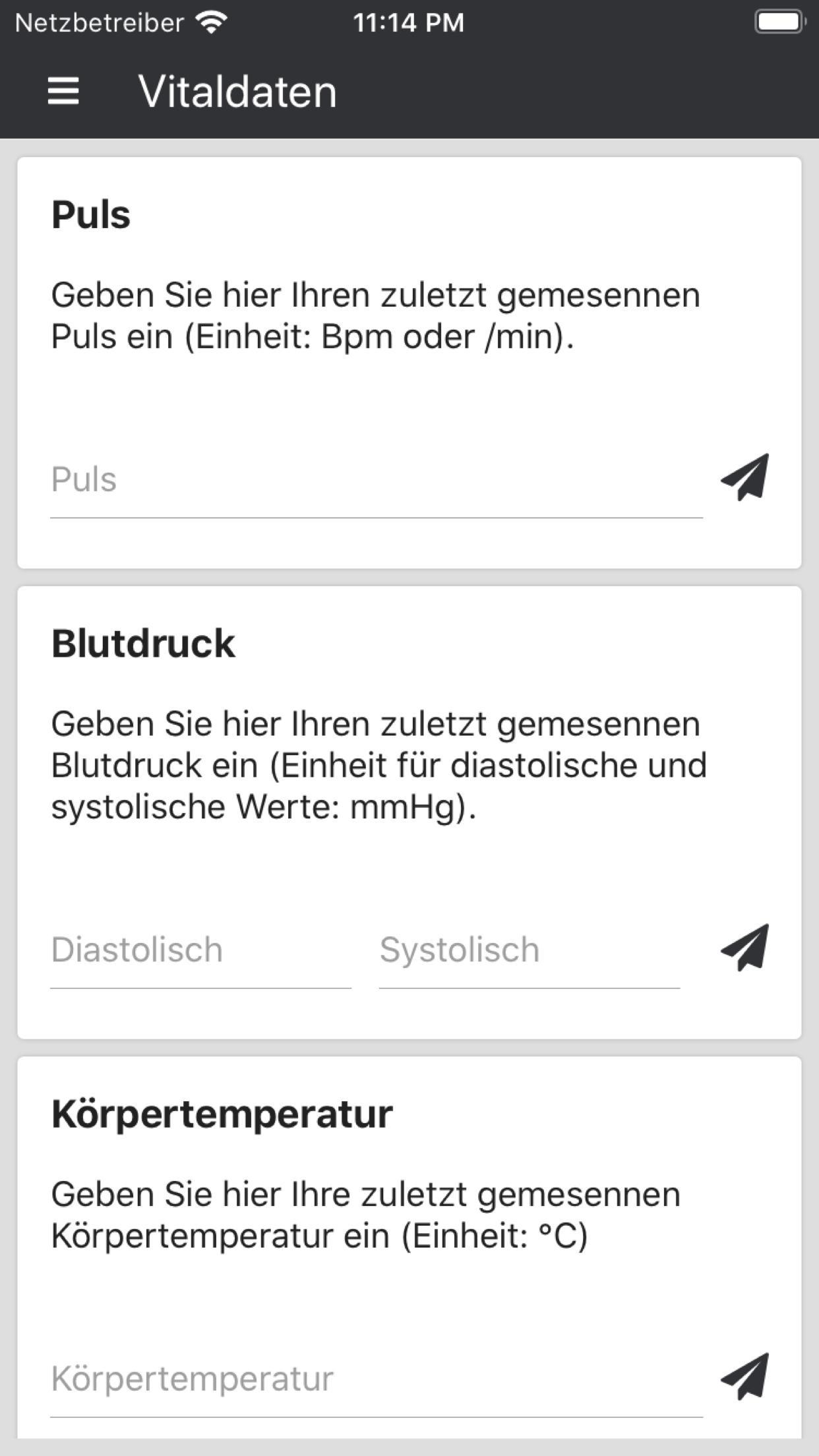
Task: Focus the Diastolisch field
Action: 200,951
